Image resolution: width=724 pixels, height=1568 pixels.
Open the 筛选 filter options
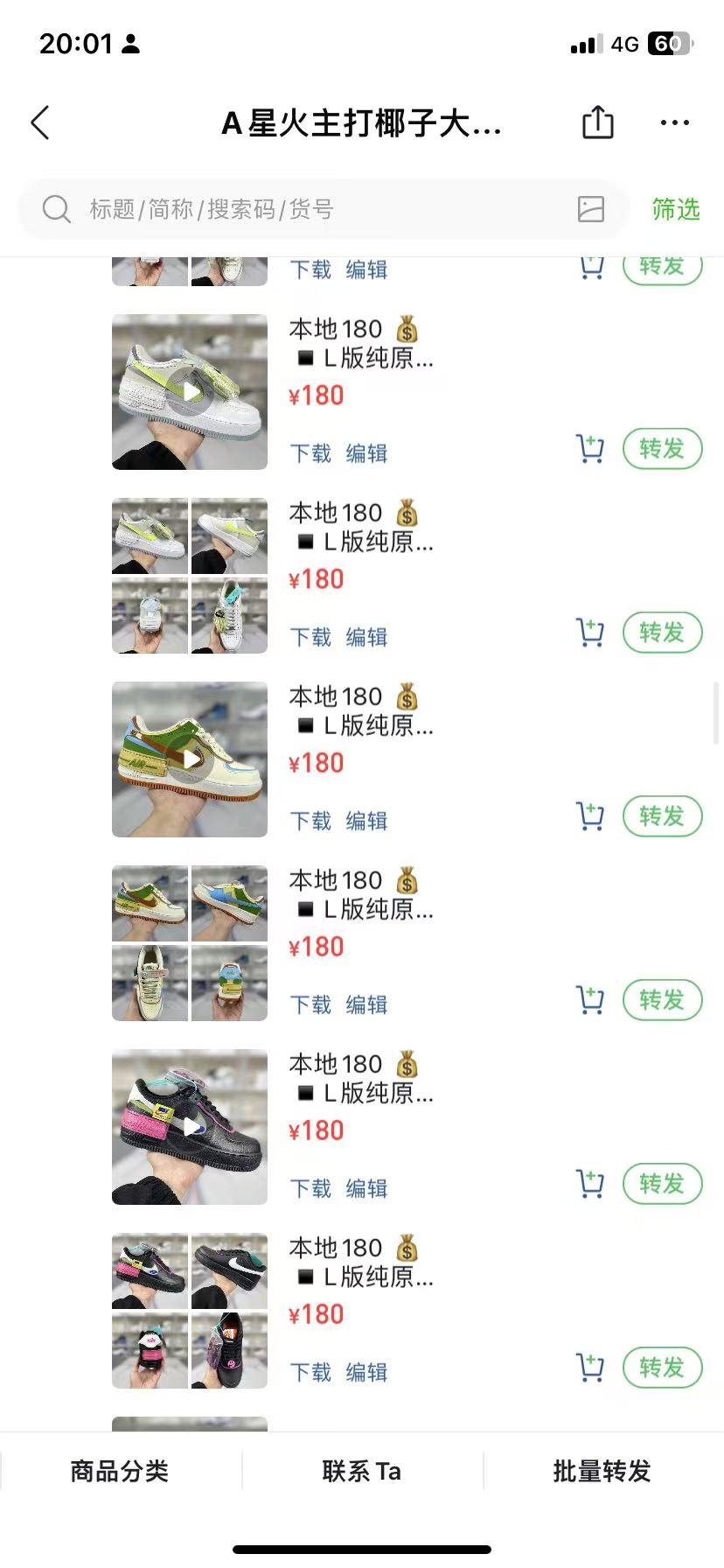point(676,209)
